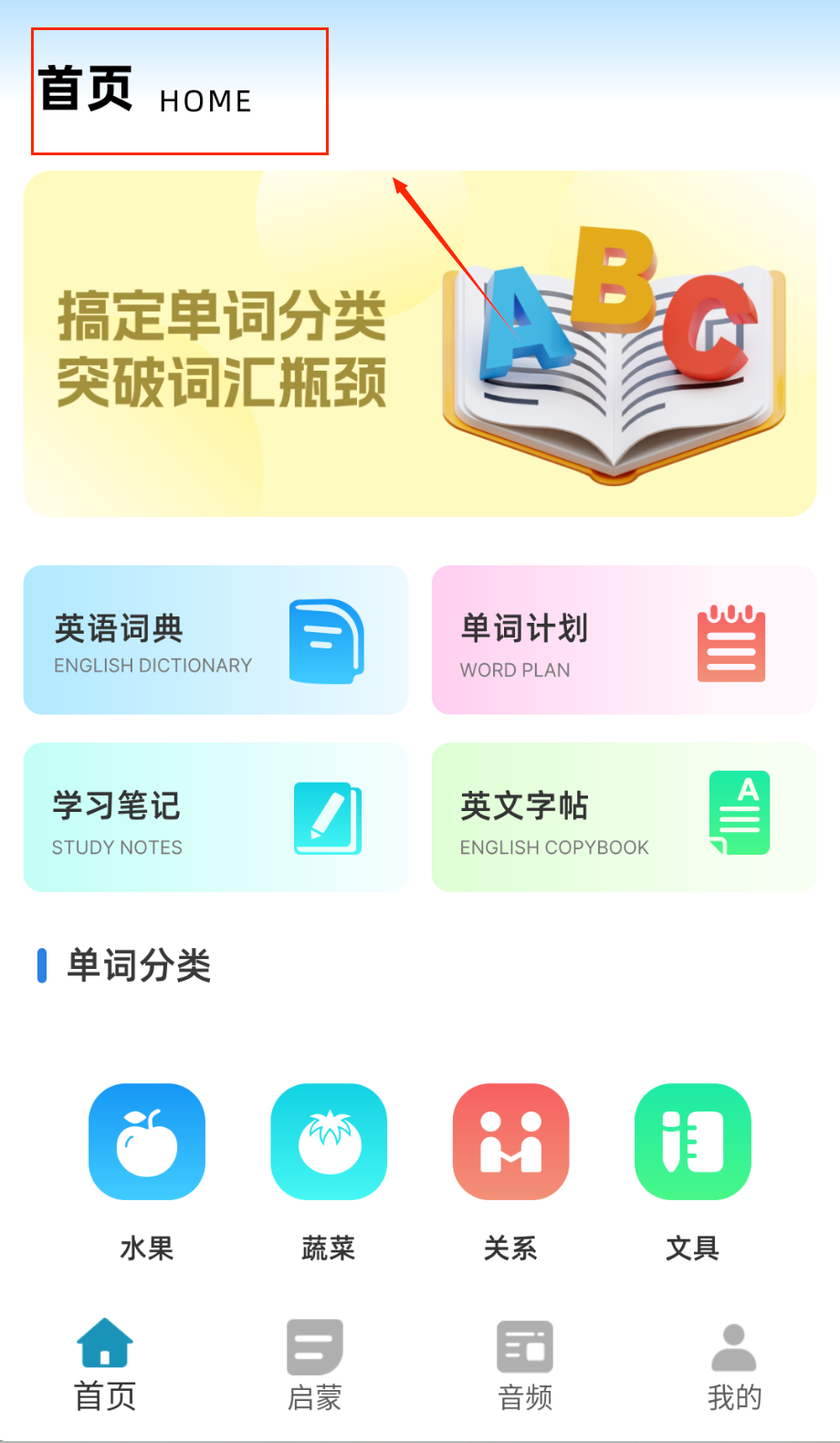Go to the 我的 tab
The image size is (840, 1443).
(x=734, y=1365)
